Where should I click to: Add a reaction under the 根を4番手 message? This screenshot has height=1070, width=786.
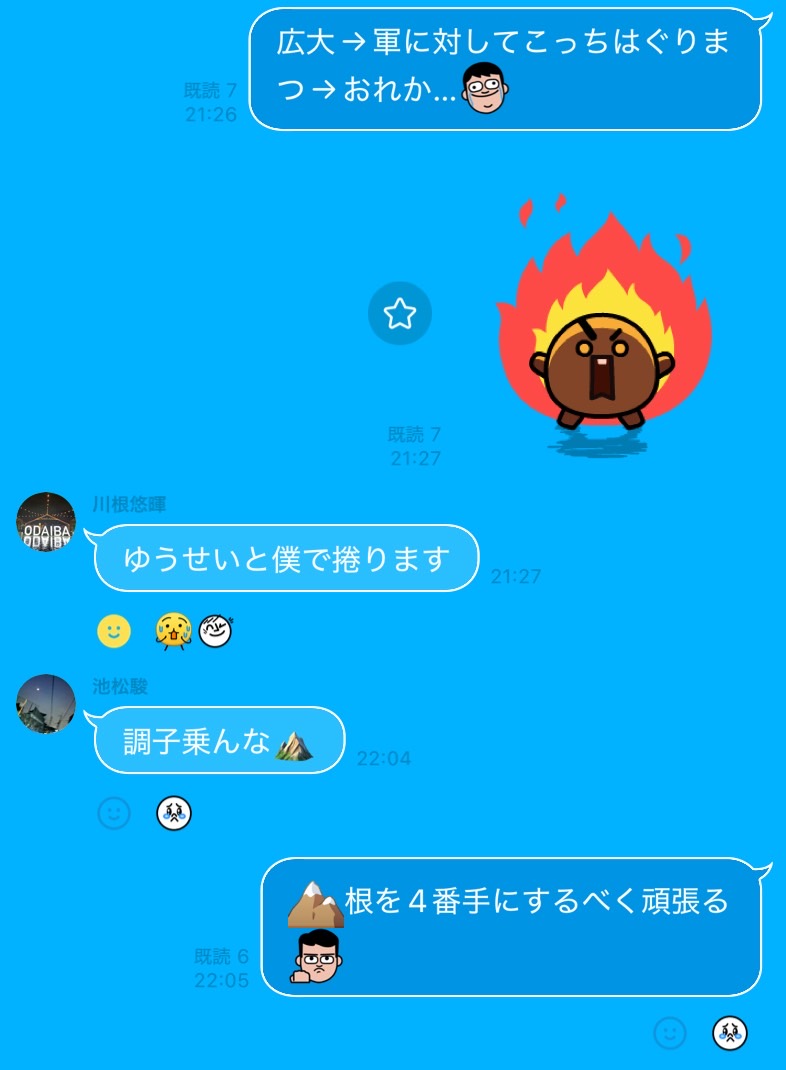tap(670, 1032)
